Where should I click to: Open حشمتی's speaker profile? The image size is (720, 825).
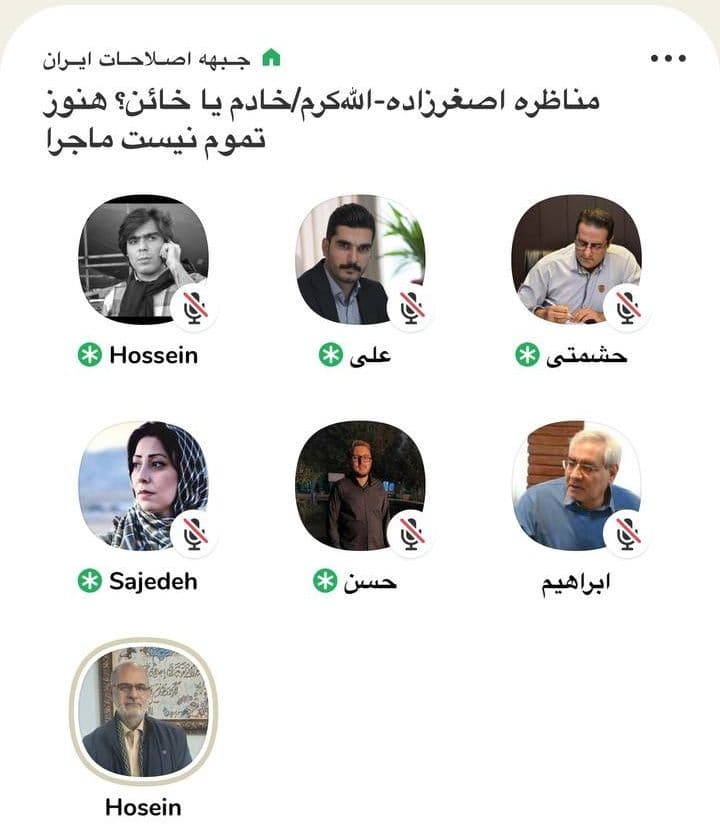point(576,259)
